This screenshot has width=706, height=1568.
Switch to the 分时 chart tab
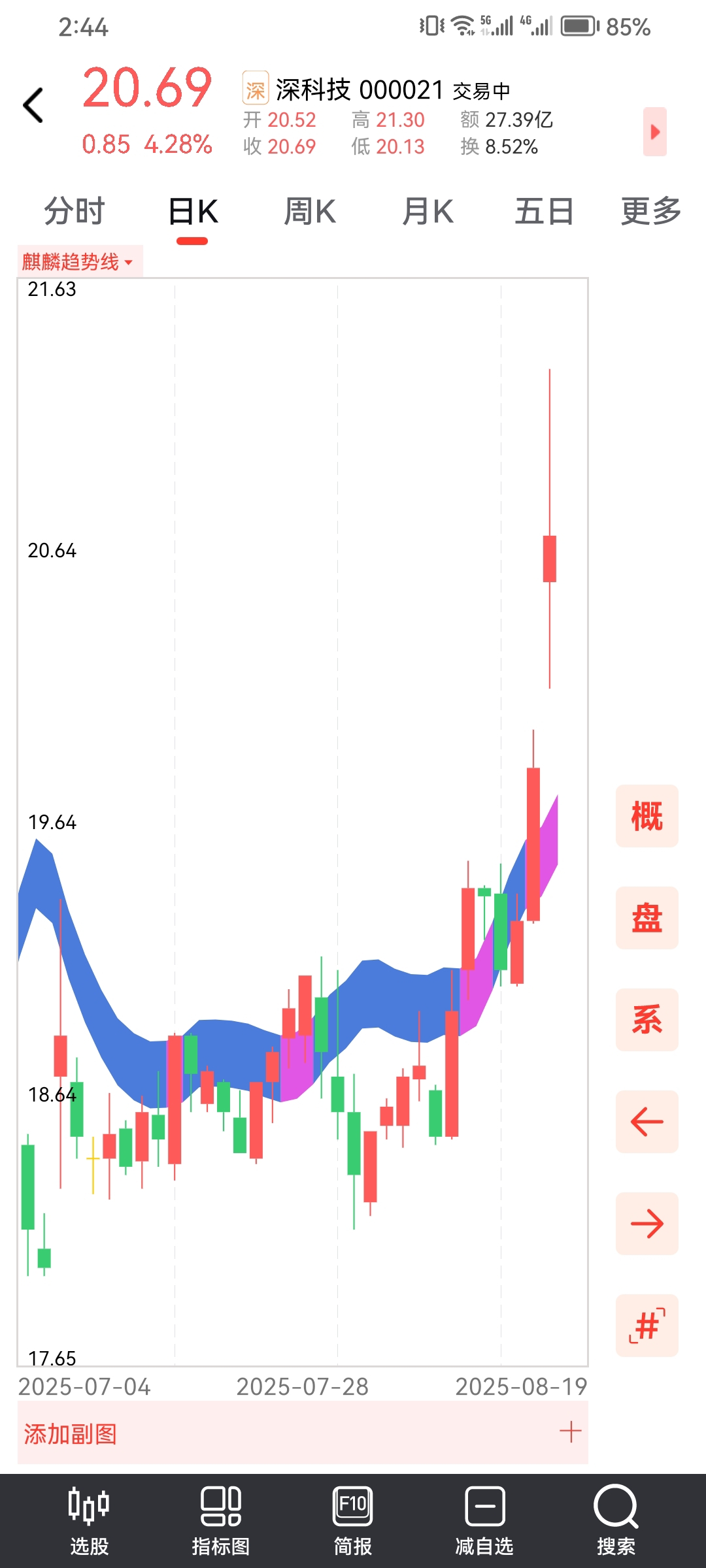point(74,212)
